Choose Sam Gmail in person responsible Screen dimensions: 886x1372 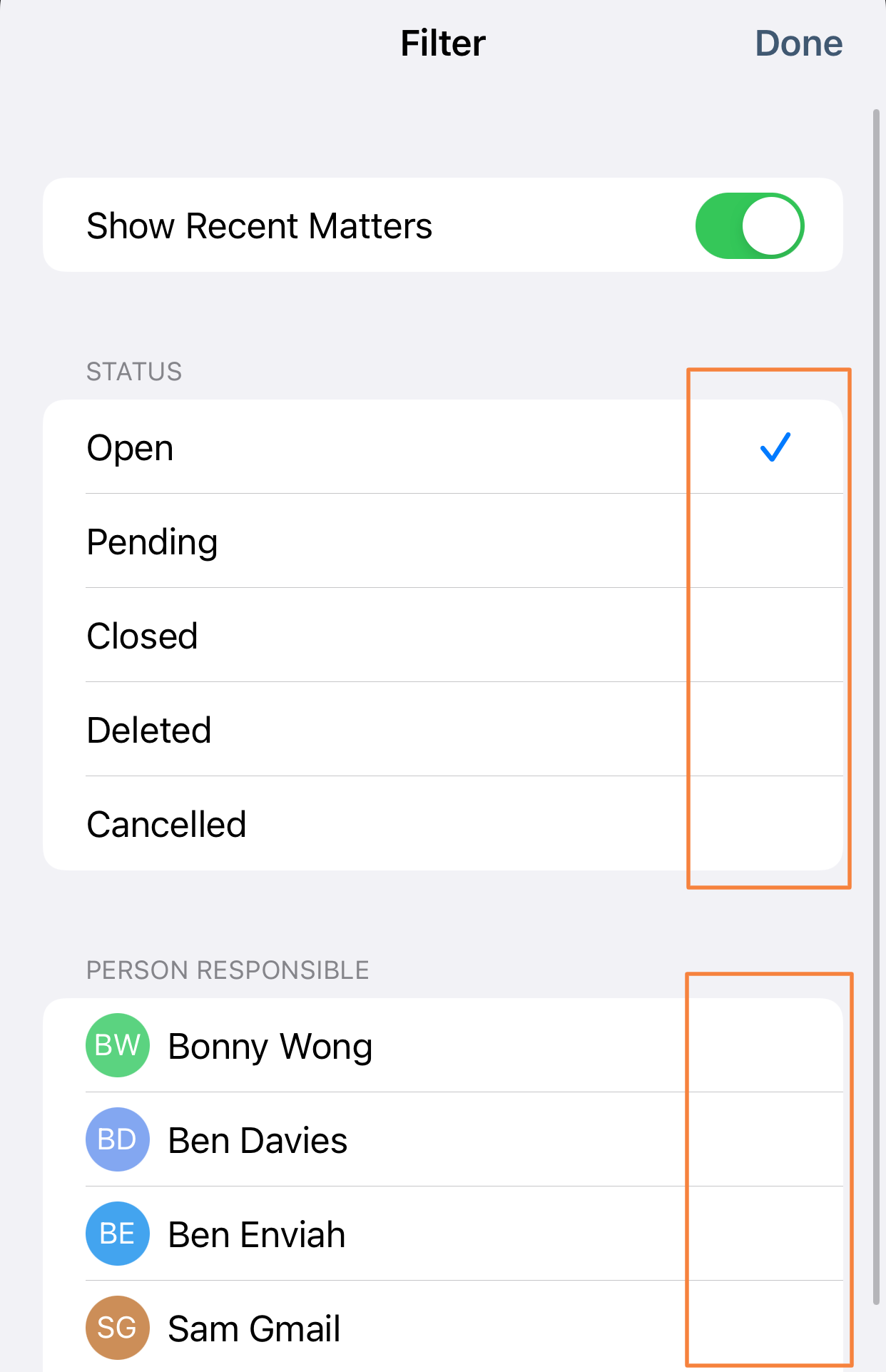coord(442,1328)
